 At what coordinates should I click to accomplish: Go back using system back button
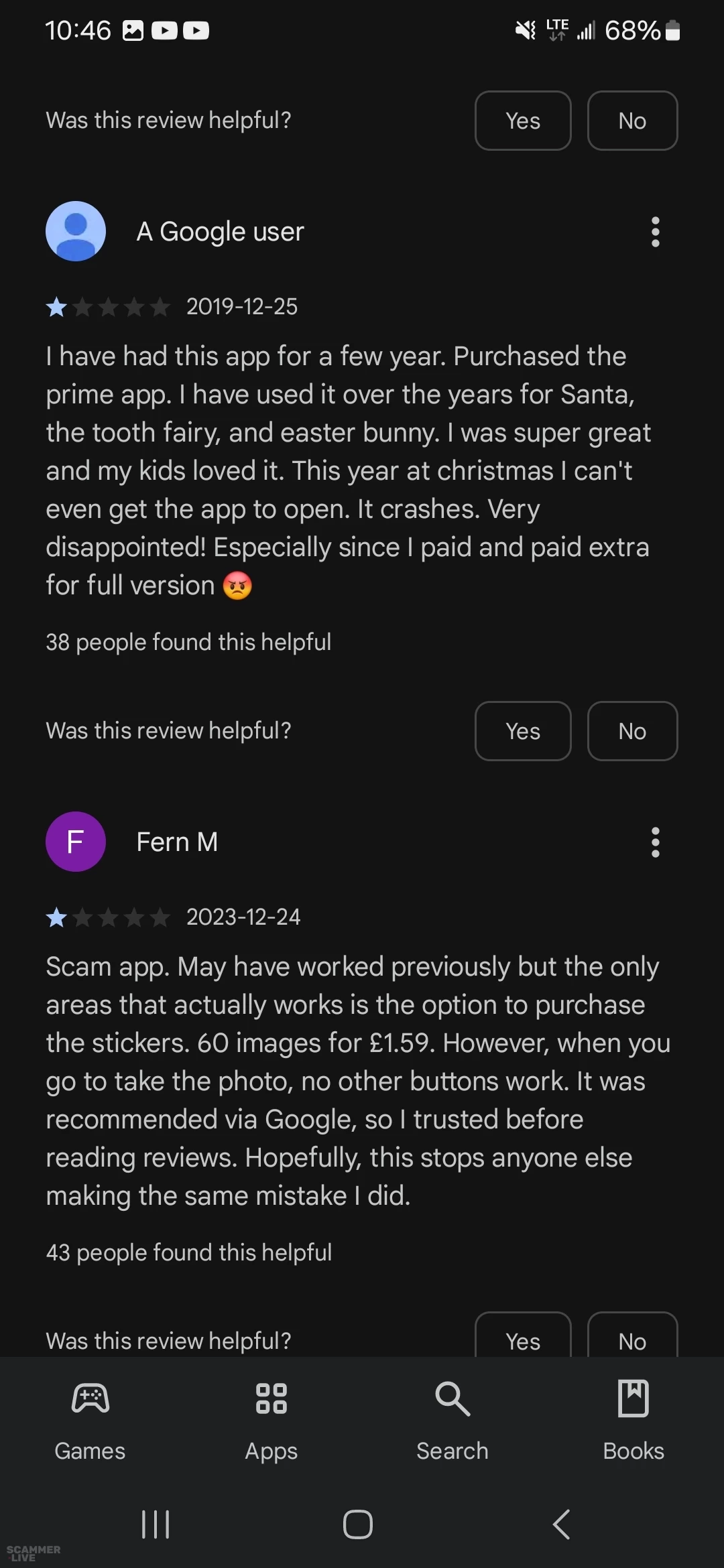click(x=562, y=1524)
